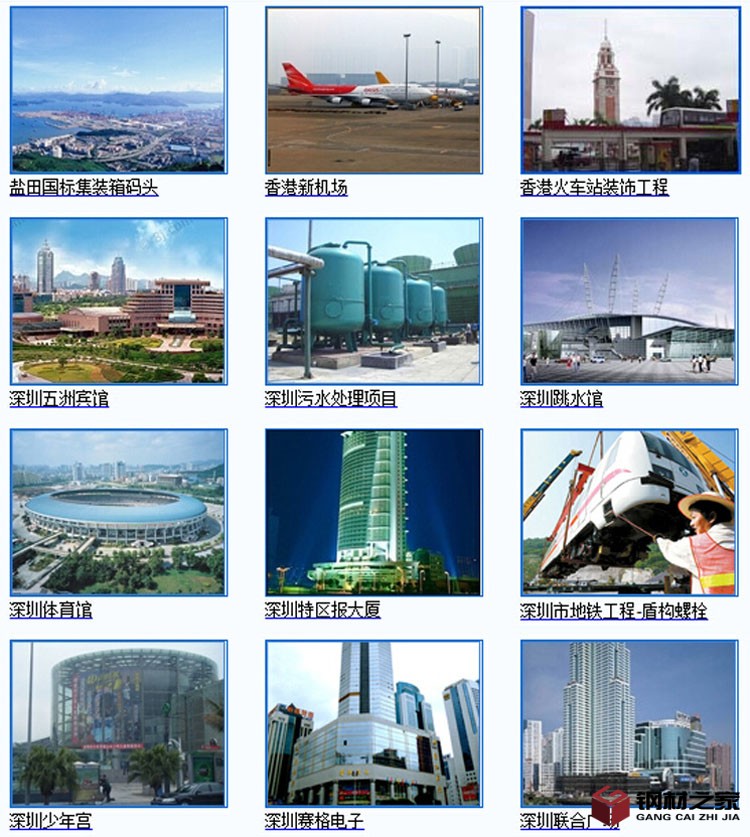View the 深圳五洲宾馆 project photo
The width and height of the screenshot is (750, 837).
point(118,300)
